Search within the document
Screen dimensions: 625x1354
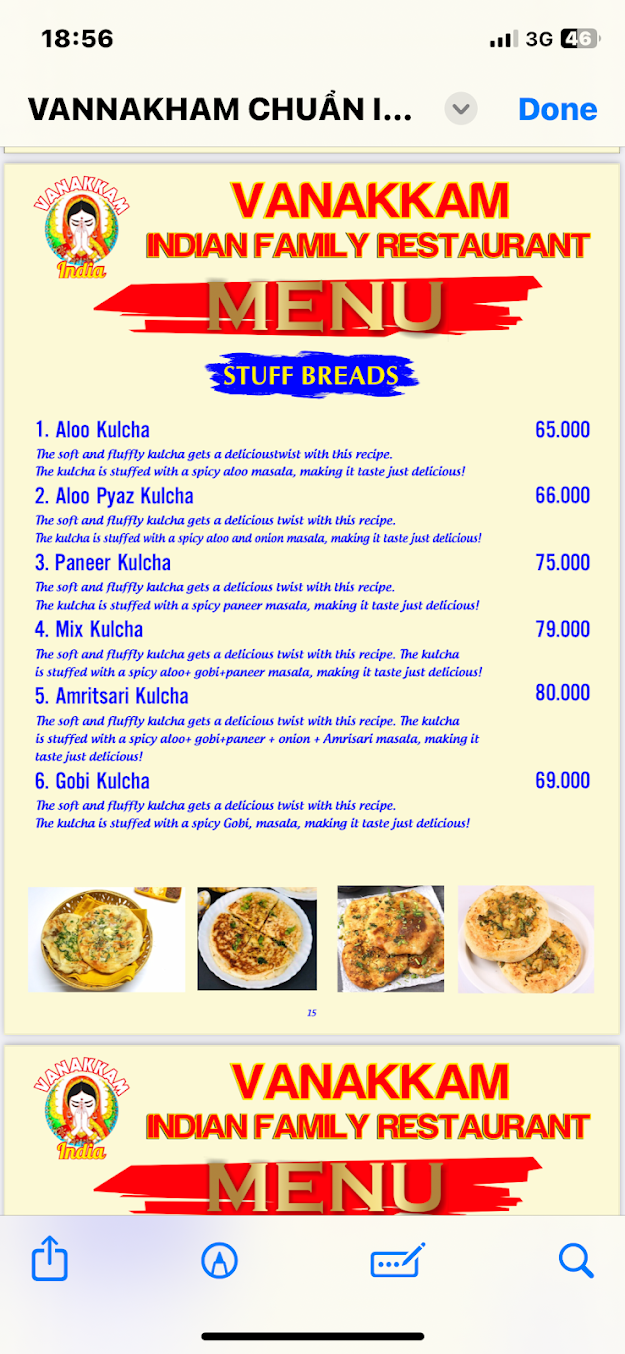point(576,1261)
